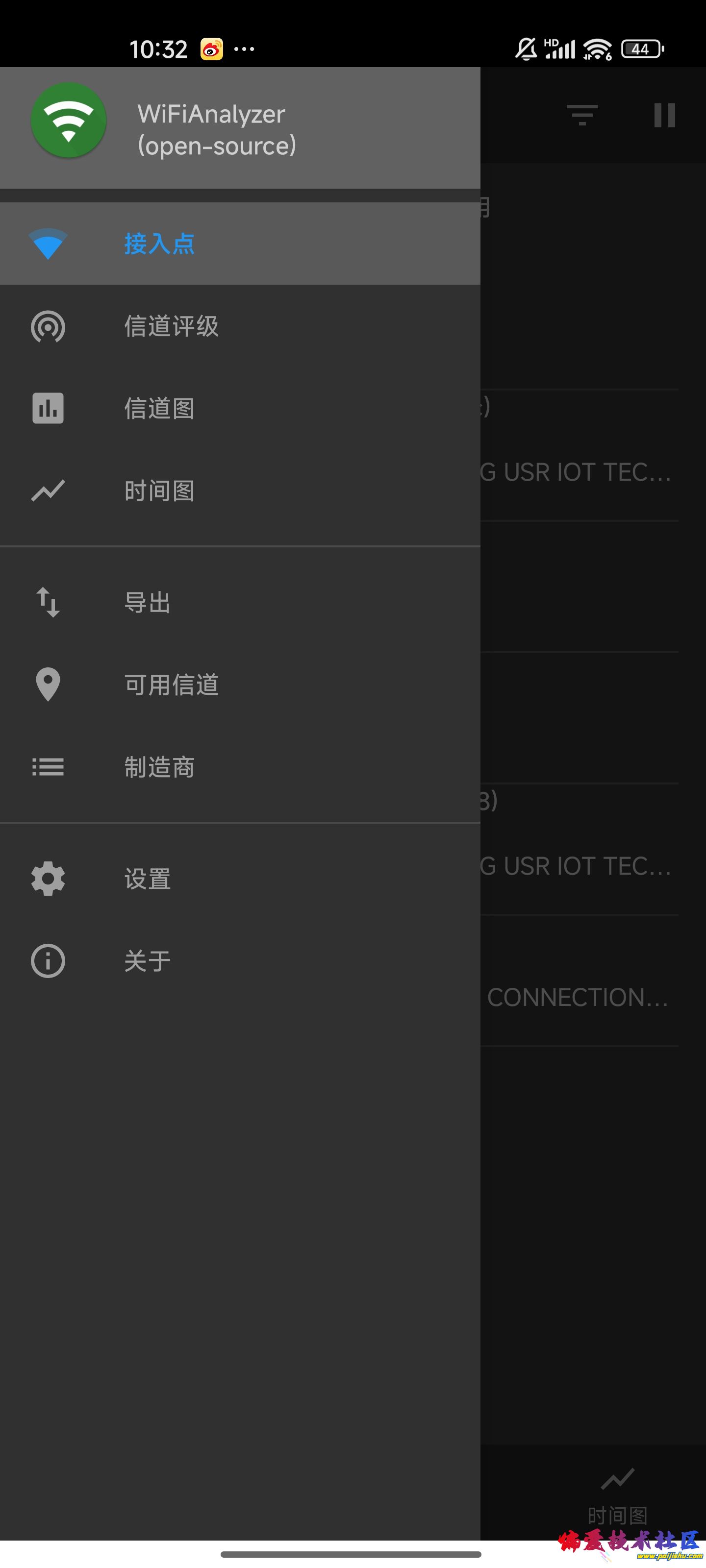The image size is (706, 1568).
Task: Open the 设置 settings menu entry
Action: coord(146,879)
